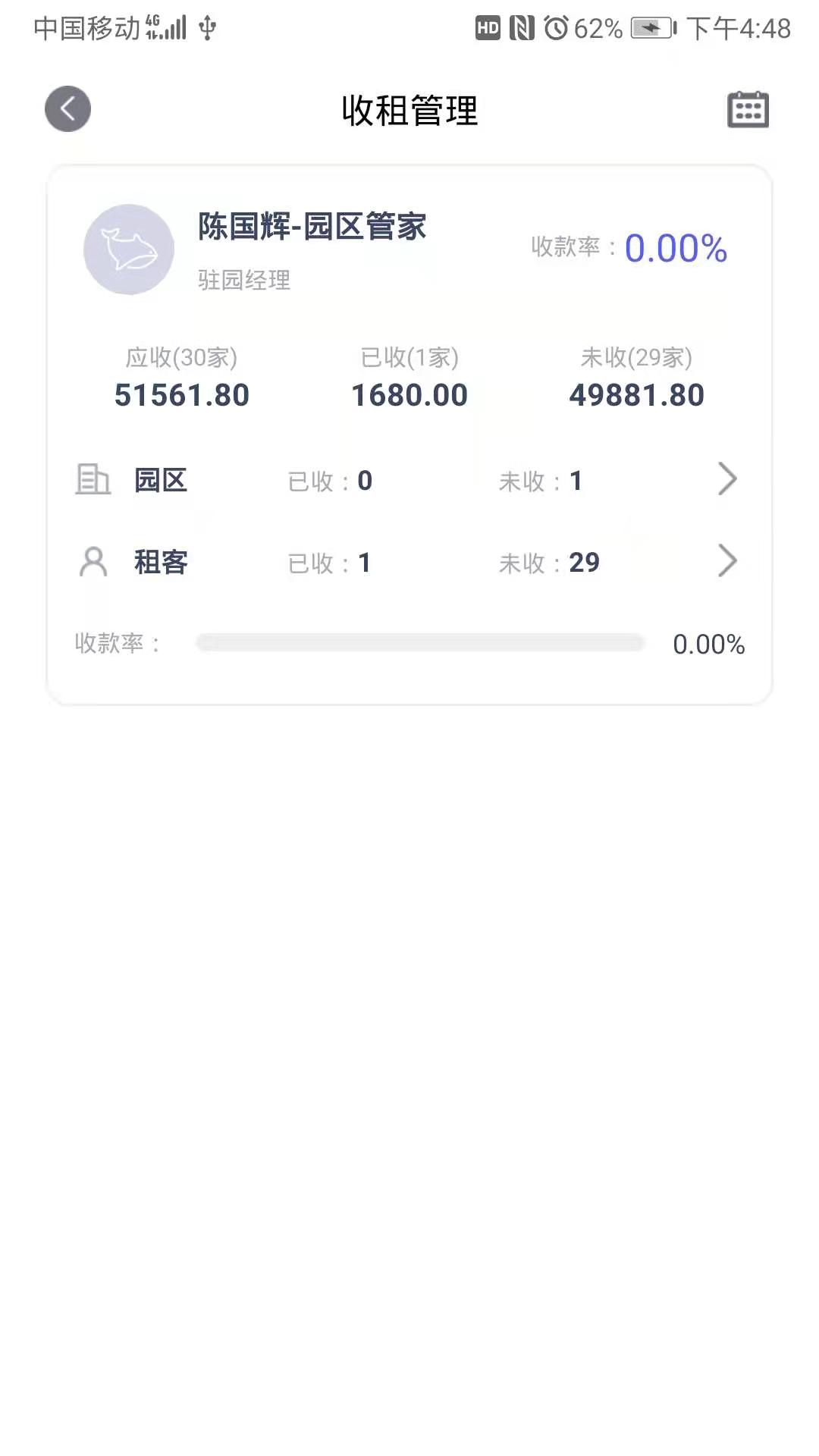This screenshot has width=819, height=1456.
Task: Open the 园区 rent collection details
Action: pyautogui.click(x=726, y=479)
